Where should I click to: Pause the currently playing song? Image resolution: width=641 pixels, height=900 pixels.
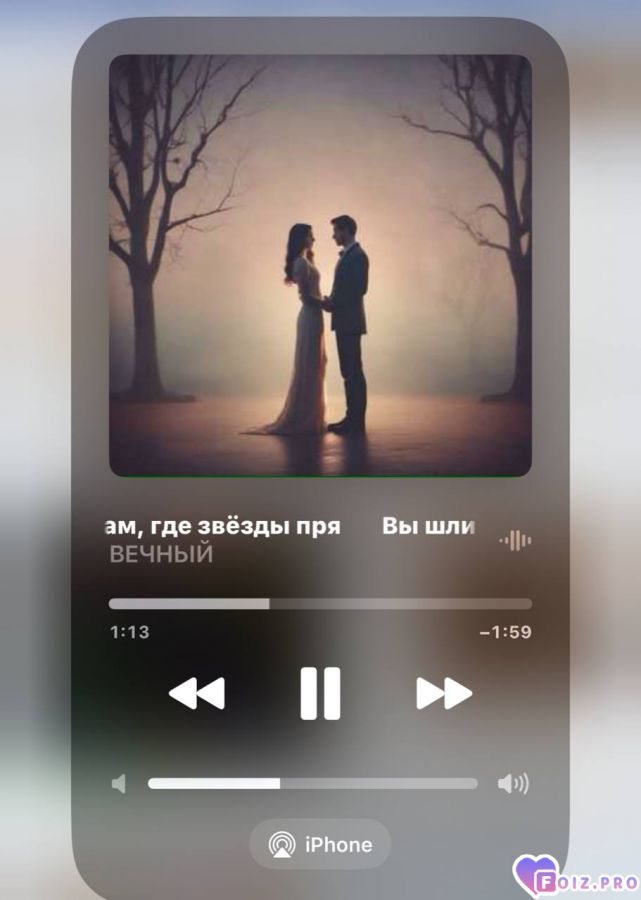pyautogui.click(x=320, y=693)
